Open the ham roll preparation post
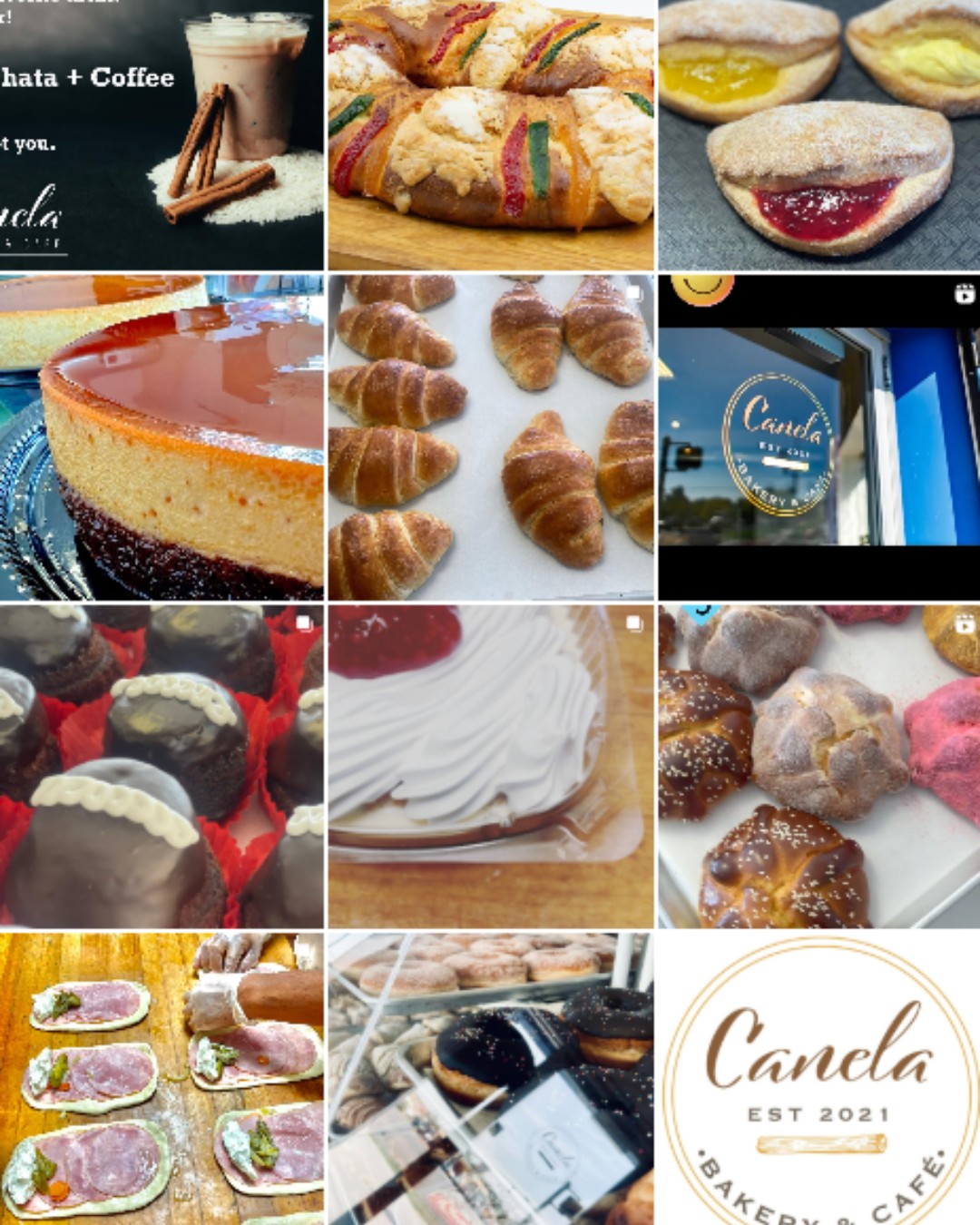Image resolution: width=980 pixels, height=1225 pixels. click(x=162, y=1078)
